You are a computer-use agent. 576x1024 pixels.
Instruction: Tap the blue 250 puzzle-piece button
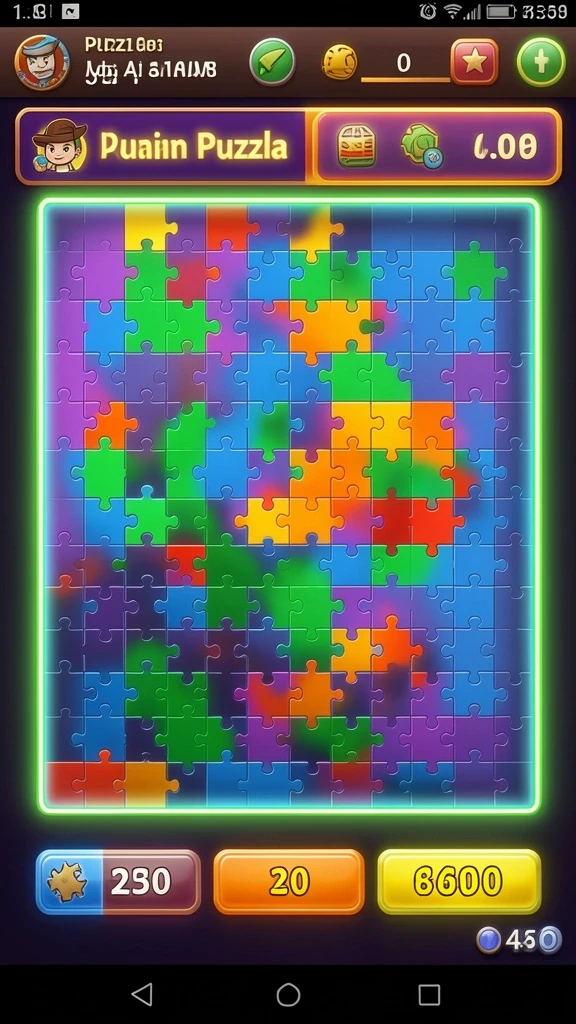[118, 882]
